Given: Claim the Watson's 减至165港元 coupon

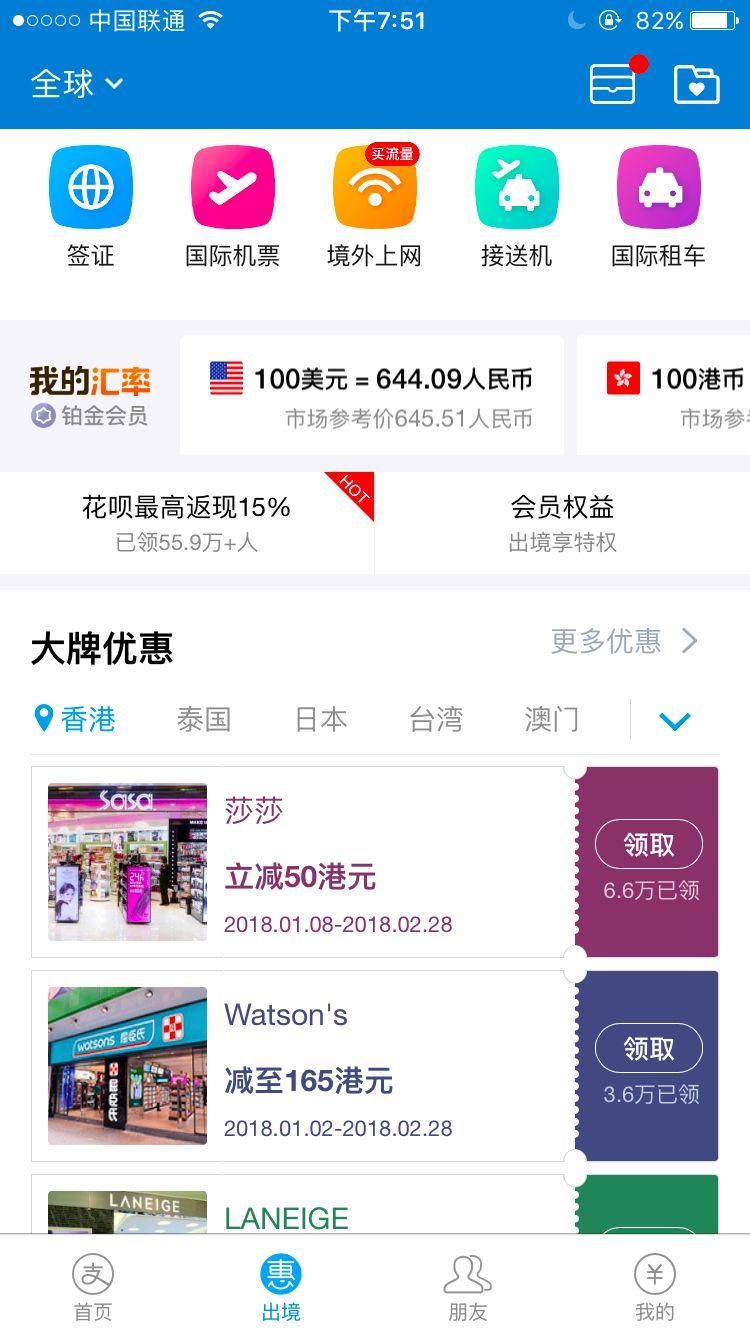Looking at the screenshot, I should click(x=649, y=1049).
